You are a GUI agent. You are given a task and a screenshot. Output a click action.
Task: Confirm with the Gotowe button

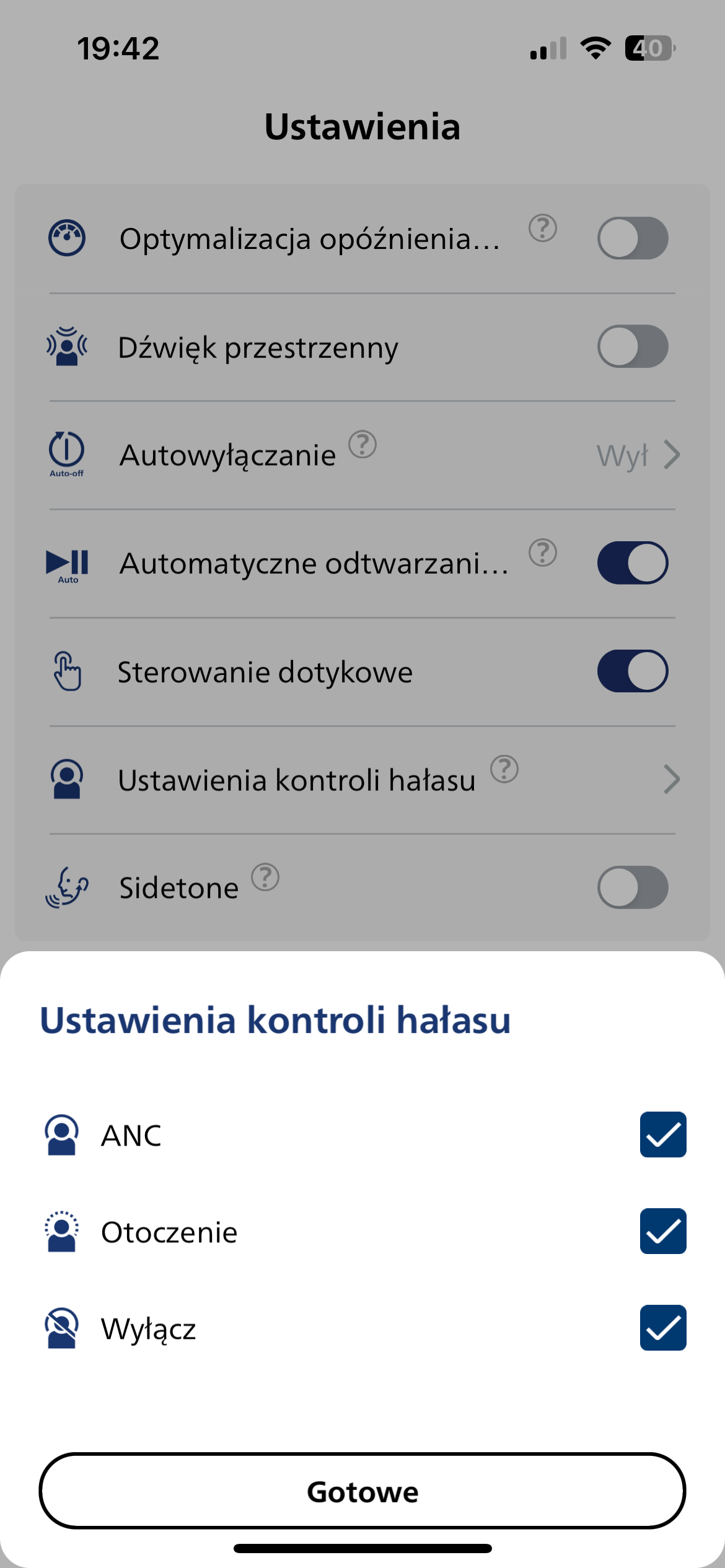362,1491
